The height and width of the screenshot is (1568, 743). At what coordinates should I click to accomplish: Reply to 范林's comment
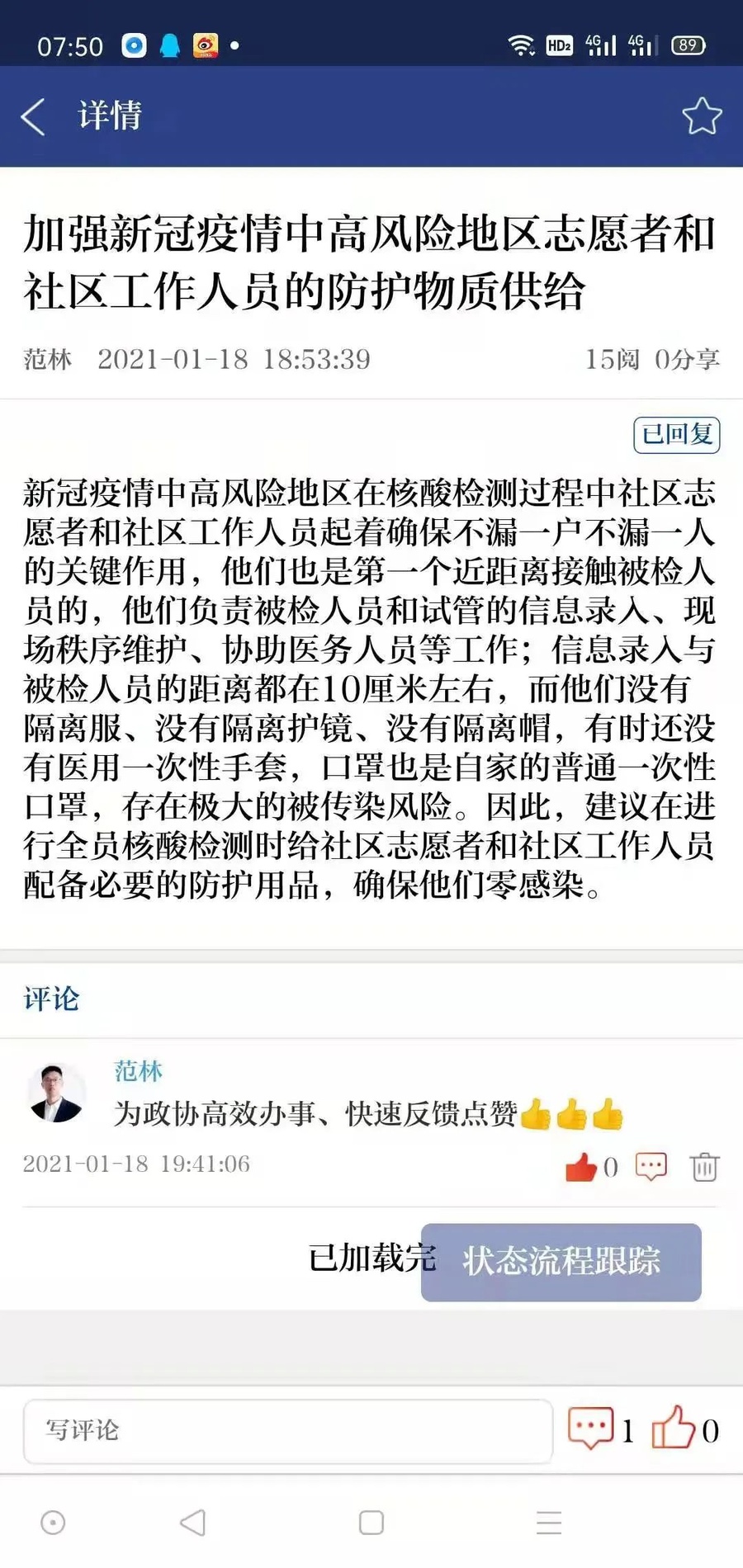tap(651, 1167)
